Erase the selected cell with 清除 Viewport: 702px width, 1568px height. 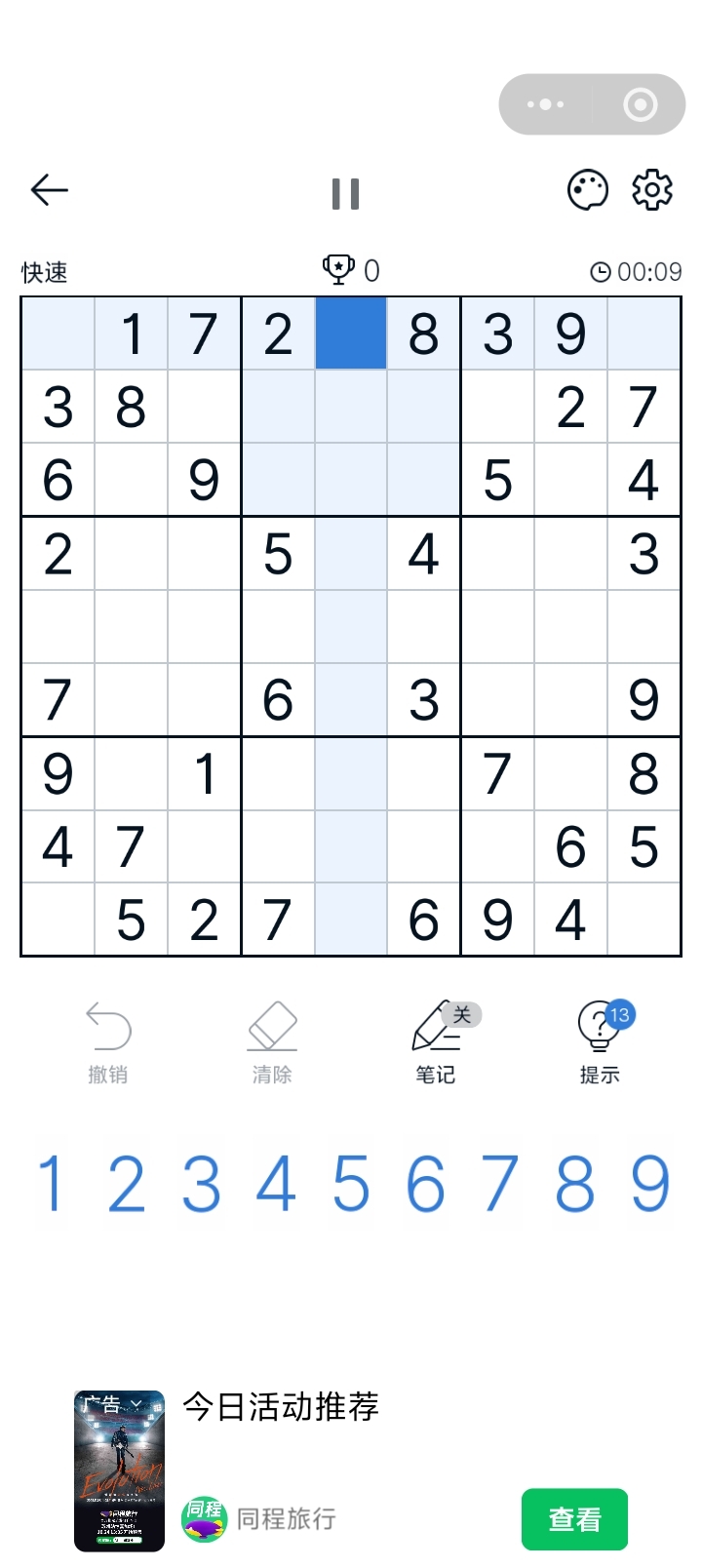tap(272, 1042)
